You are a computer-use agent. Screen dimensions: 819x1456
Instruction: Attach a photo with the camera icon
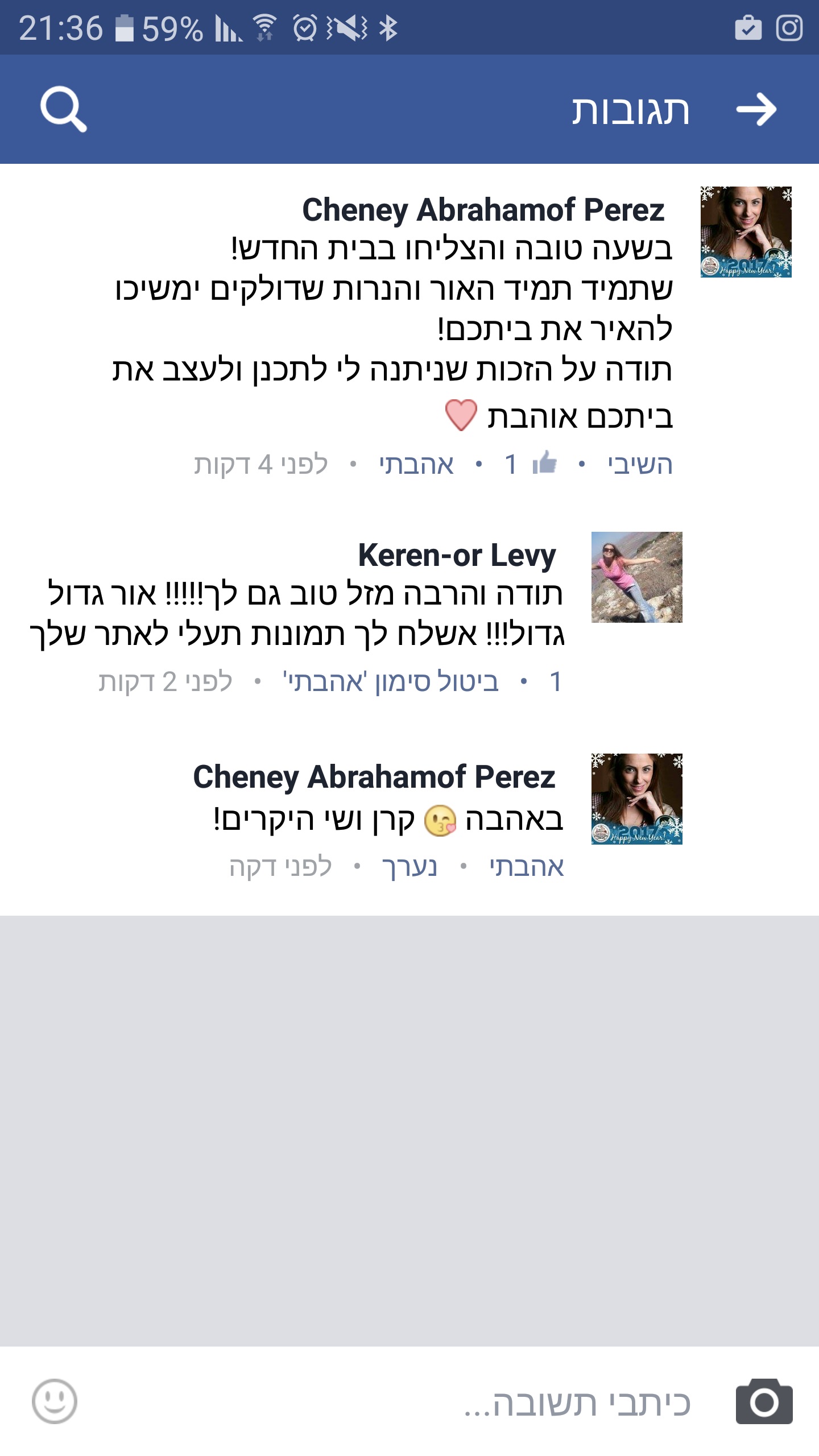(764, 1401)
